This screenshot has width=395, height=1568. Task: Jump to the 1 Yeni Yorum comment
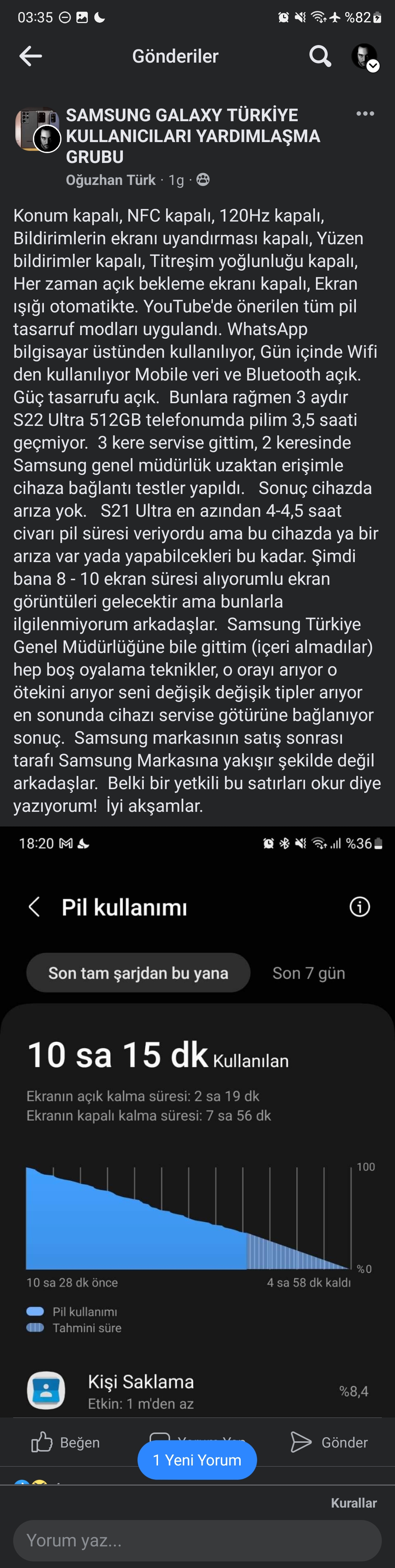(x=197, y=1460)
